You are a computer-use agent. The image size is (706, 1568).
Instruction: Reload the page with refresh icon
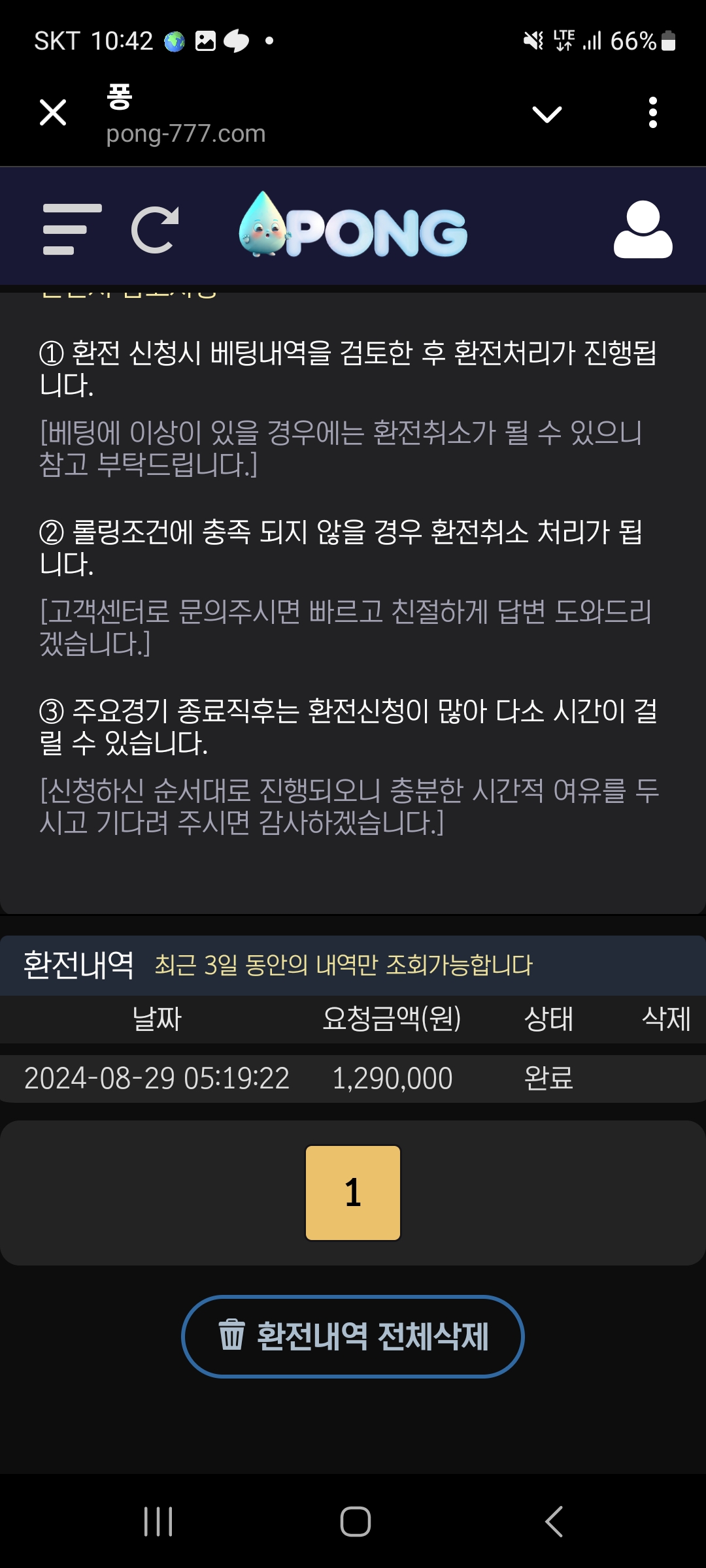155,229
